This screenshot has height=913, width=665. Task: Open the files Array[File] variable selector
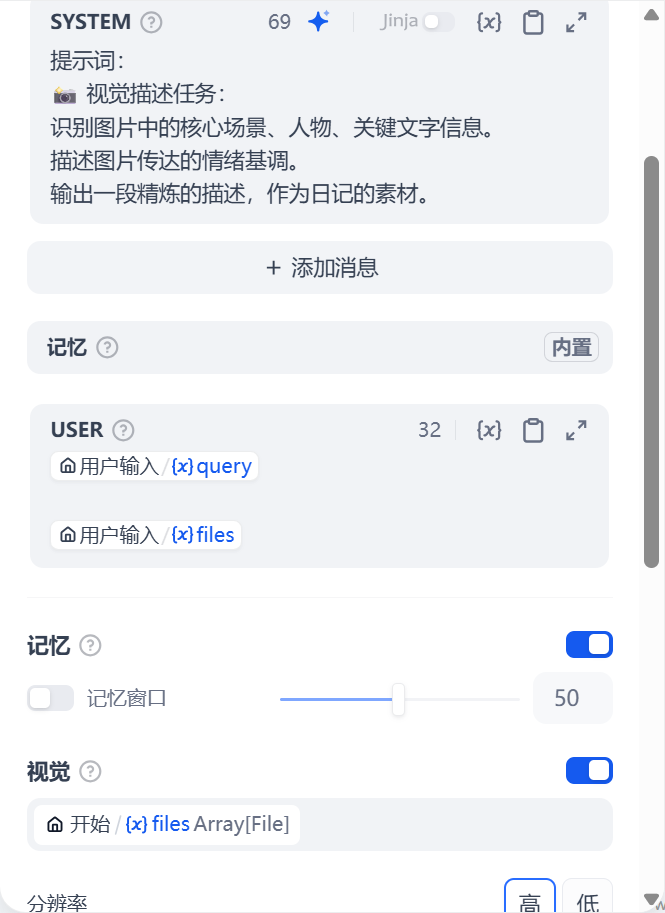pos(167,825)
